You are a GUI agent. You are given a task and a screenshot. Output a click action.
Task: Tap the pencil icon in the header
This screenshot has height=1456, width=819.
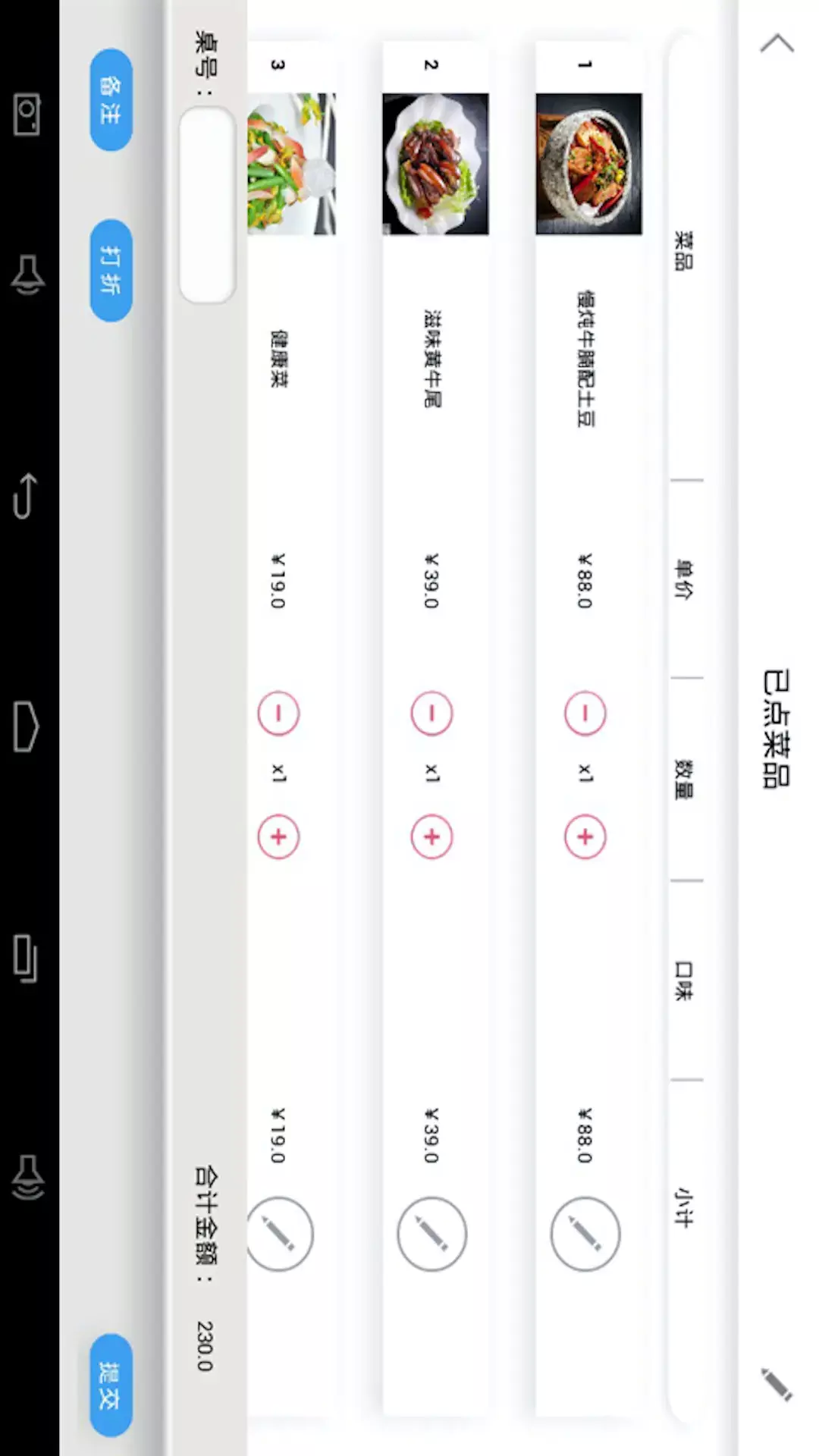[x=777, y=1384]
